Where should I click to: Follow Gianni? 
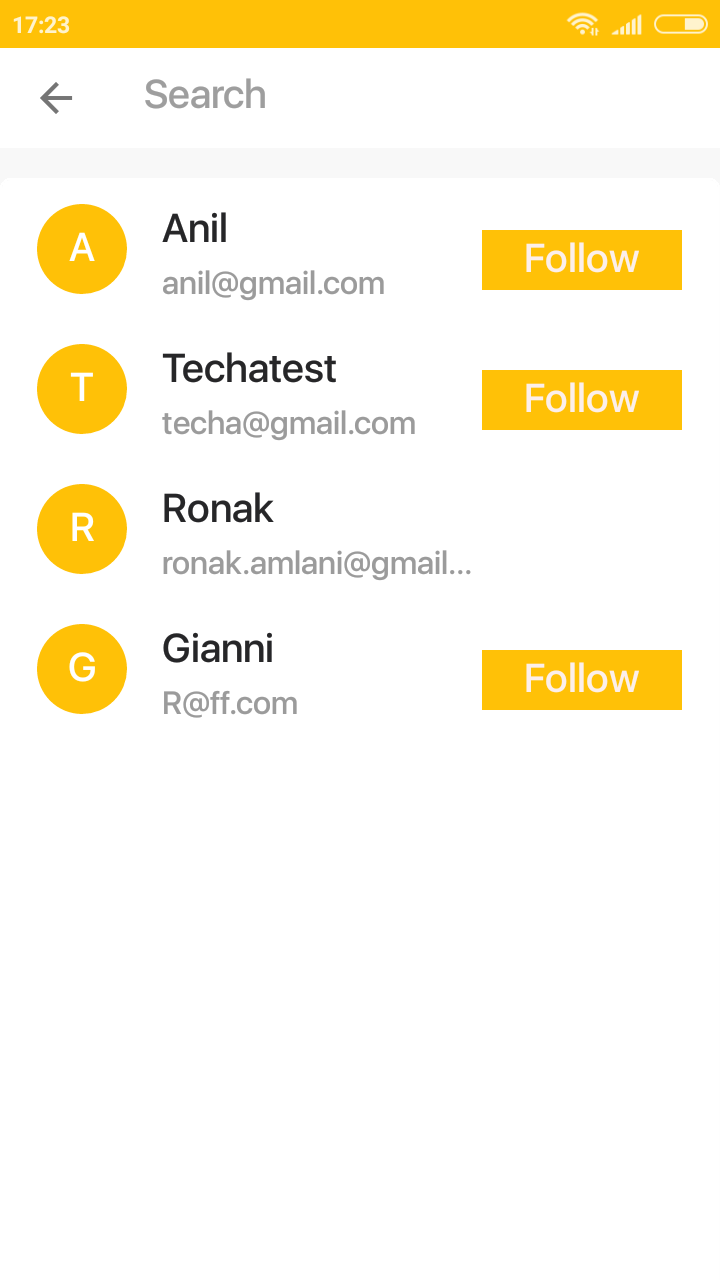click(581, 680)
